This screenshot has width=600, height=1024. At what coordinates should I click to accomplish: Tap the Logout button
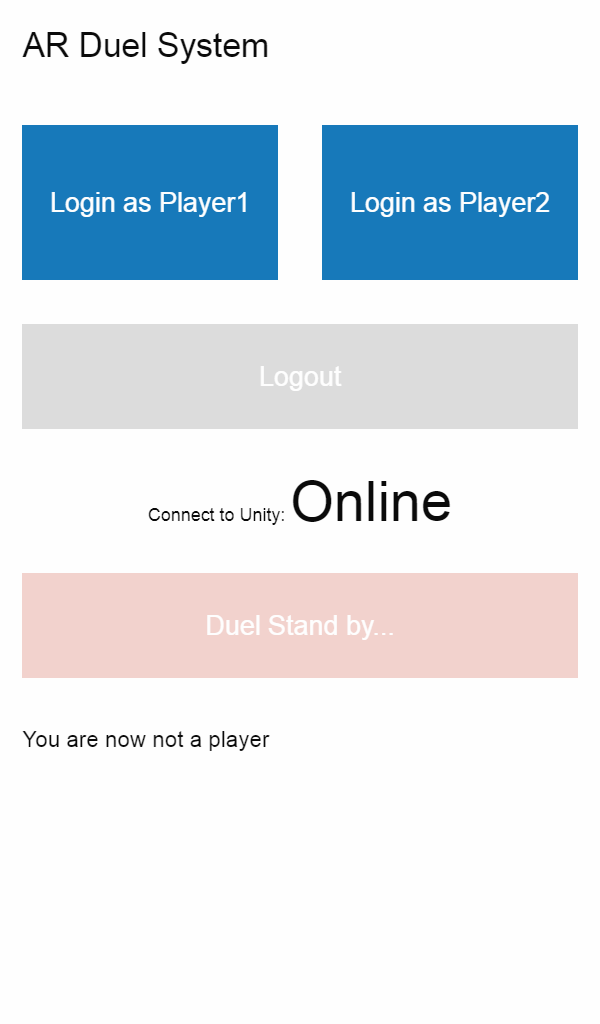point(300,376)
